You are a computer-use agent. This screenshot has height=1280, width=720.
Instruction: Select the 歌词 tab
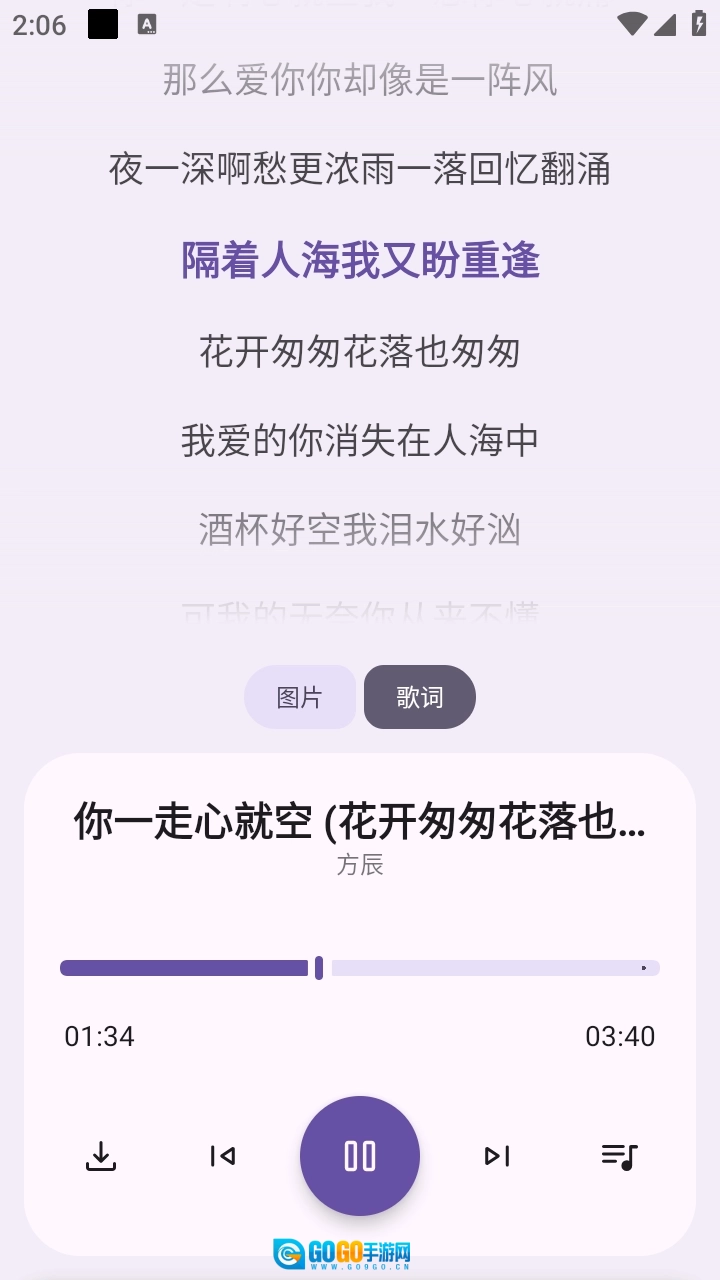[x=420, y=697]
